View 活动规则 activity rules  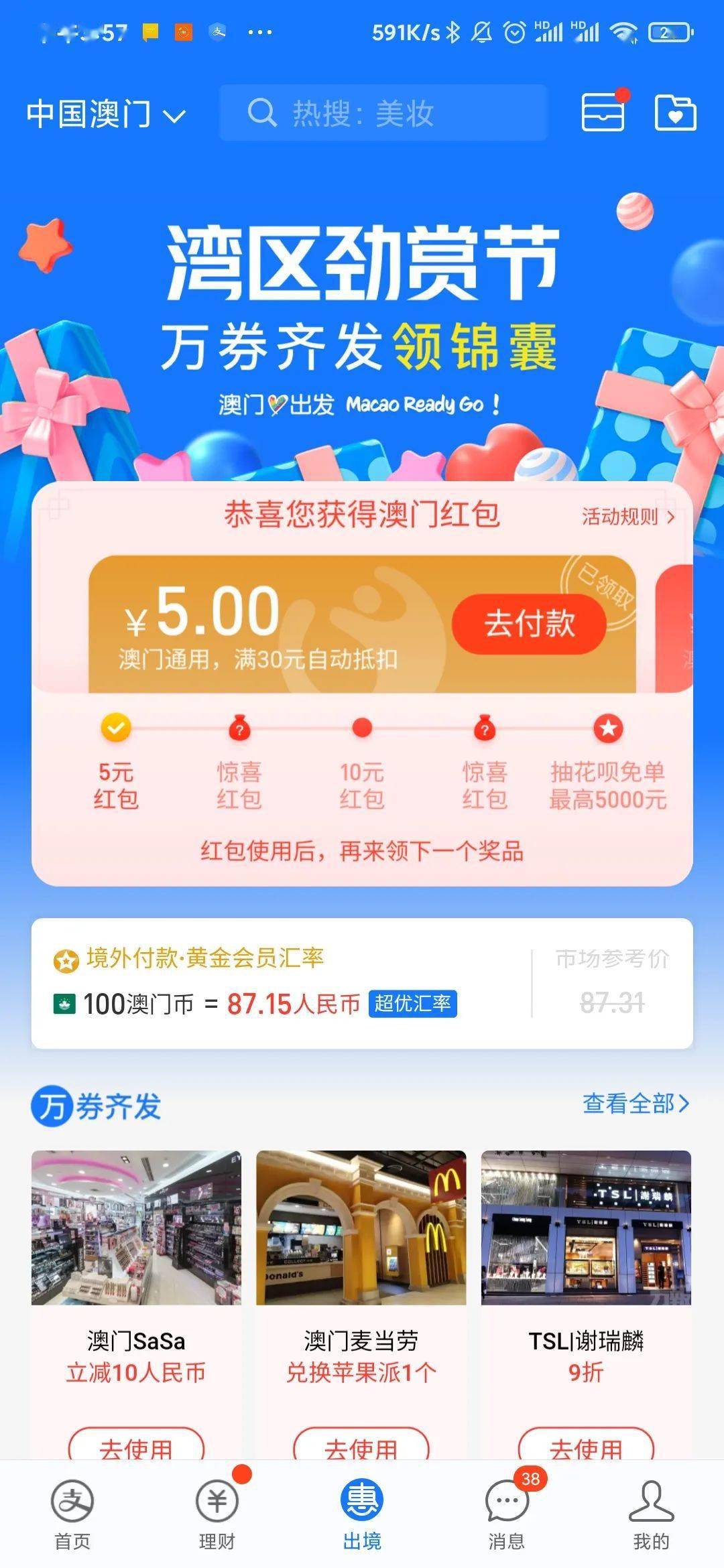tap(628, 517)
